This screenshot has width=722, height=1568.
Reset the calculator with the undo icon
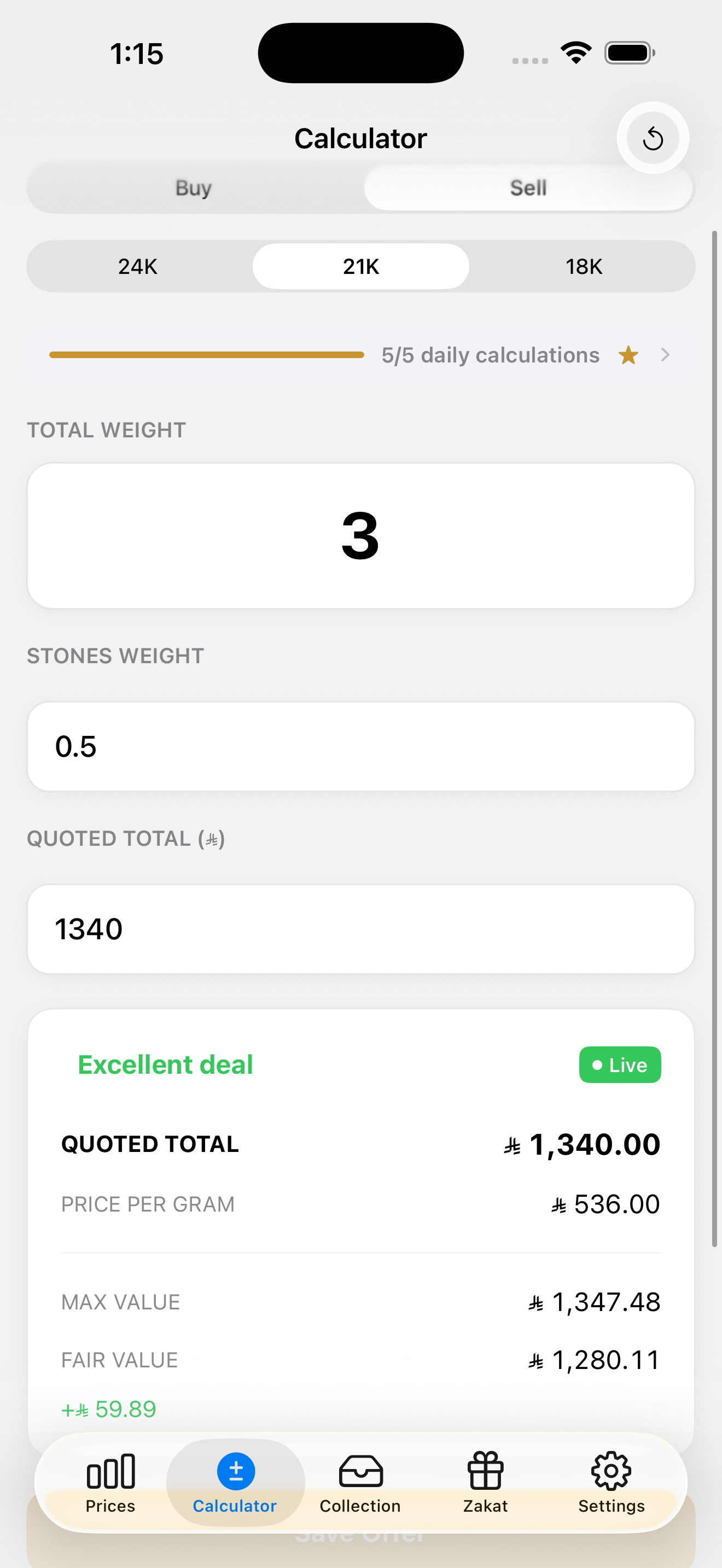(x=652, y=138)
